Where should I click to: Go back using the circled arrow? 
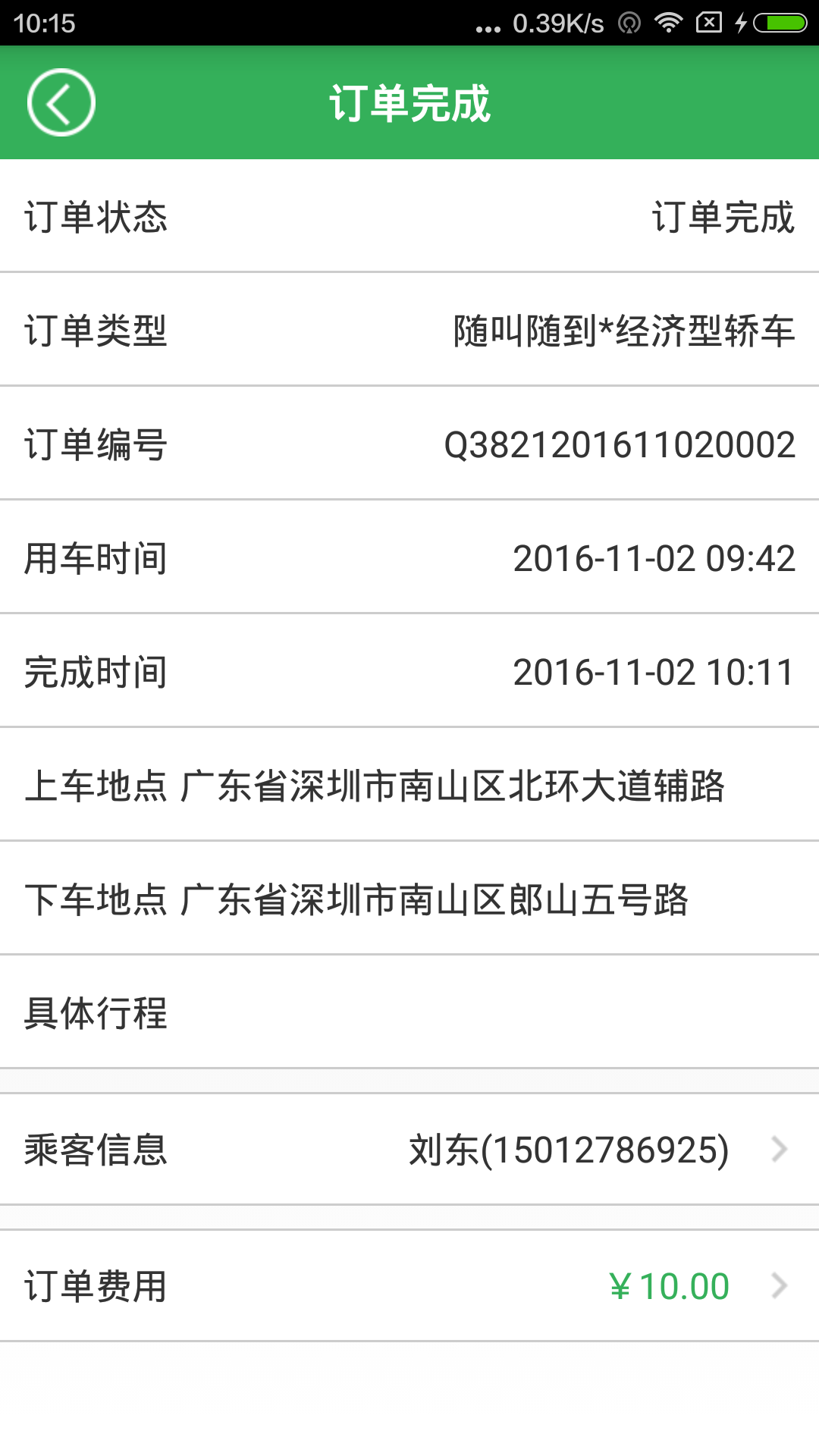61,102
